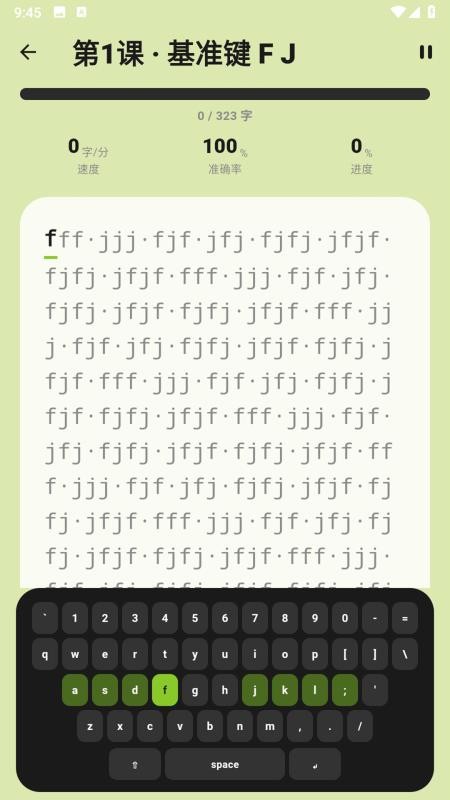
Task: Tap the z key
Action: [x=90, y=727]
